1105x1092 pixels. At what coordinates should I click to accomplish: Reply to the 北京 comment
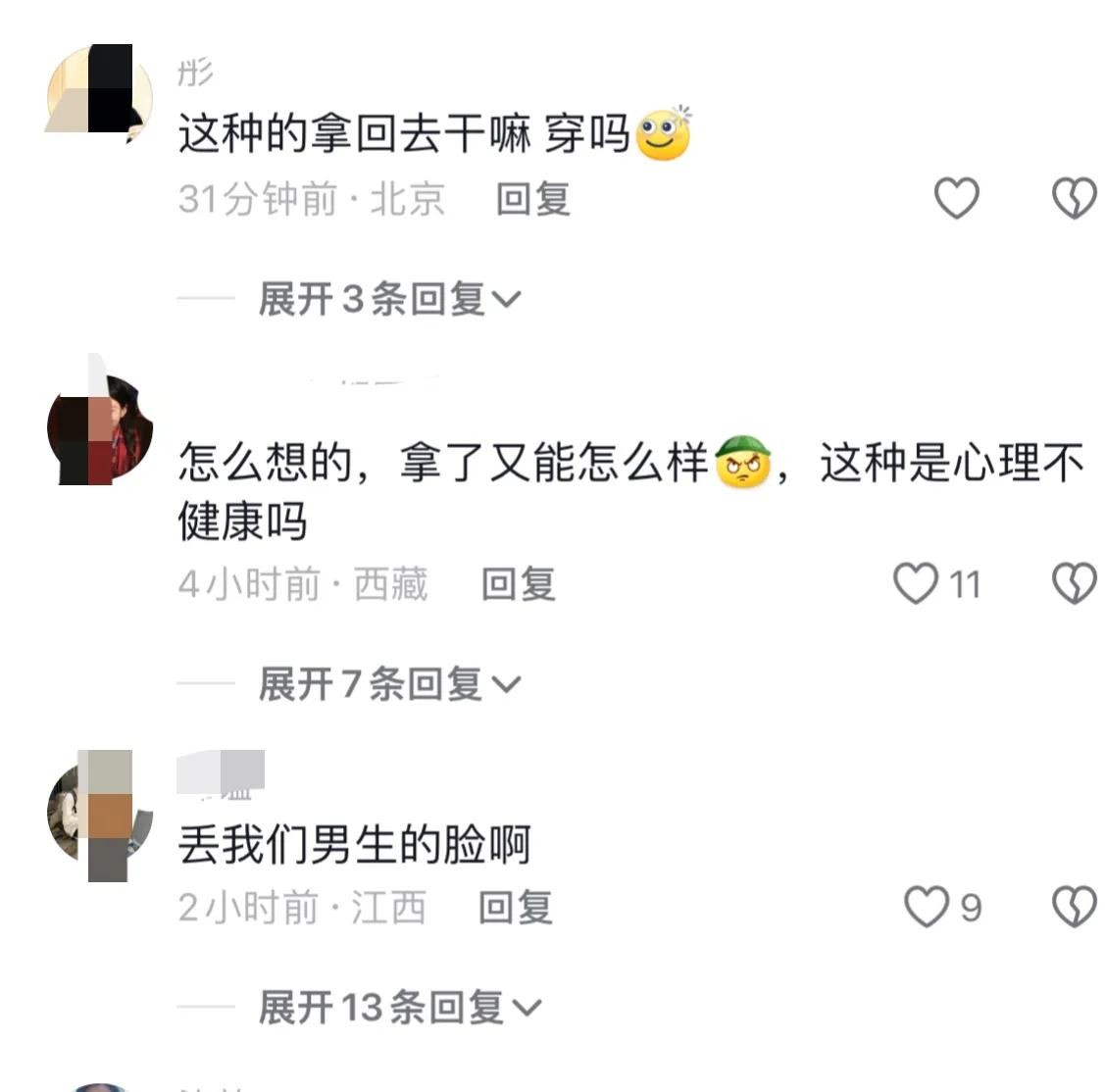(x=532, y=200)
